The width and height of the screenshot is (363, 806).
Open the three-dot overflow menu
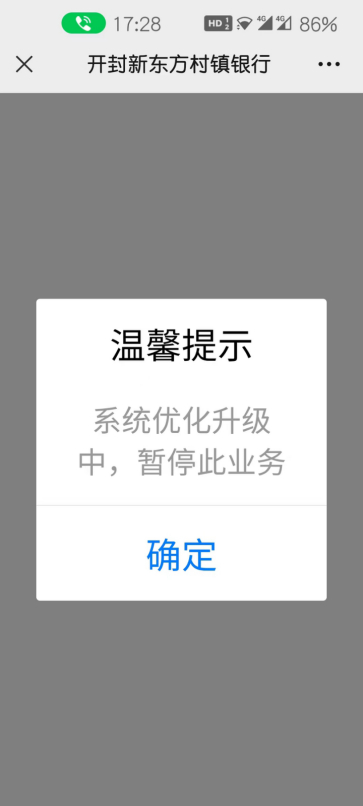pos(329,65)
